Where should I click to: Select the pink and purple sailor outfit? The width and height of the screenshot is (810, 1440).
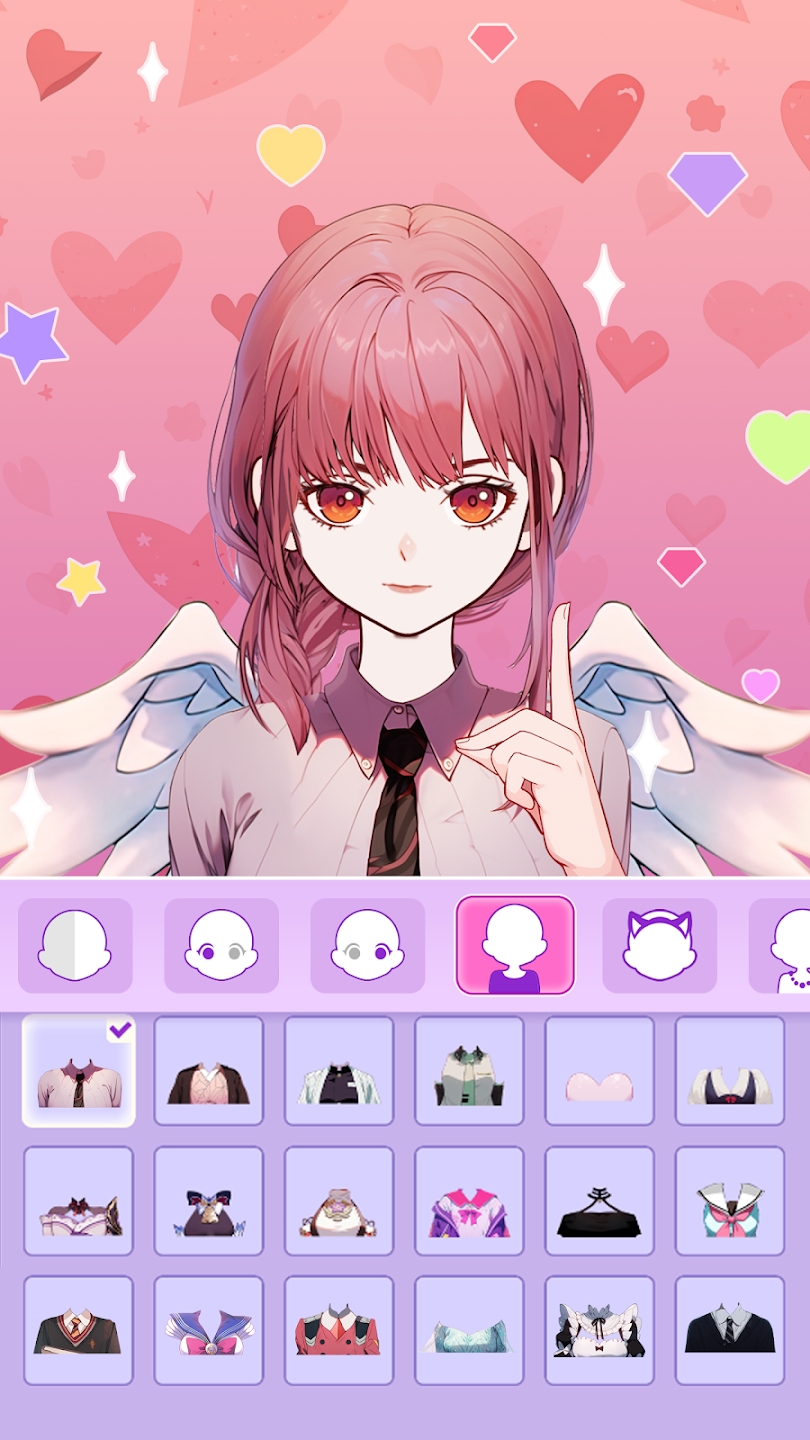[469, 1201]
